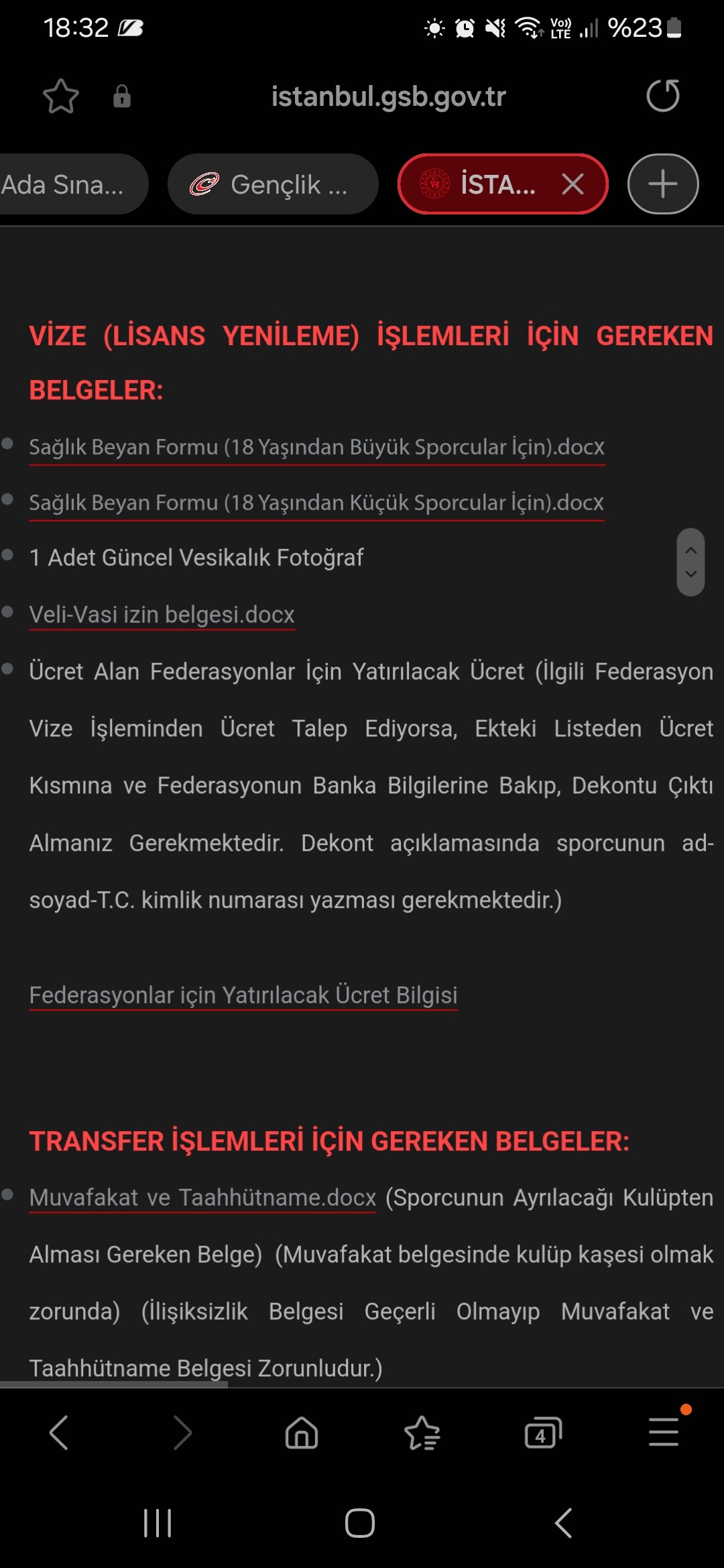724x1568 pixels.
Task: Switch to the Gençlik tab
Action: [273, 184]
